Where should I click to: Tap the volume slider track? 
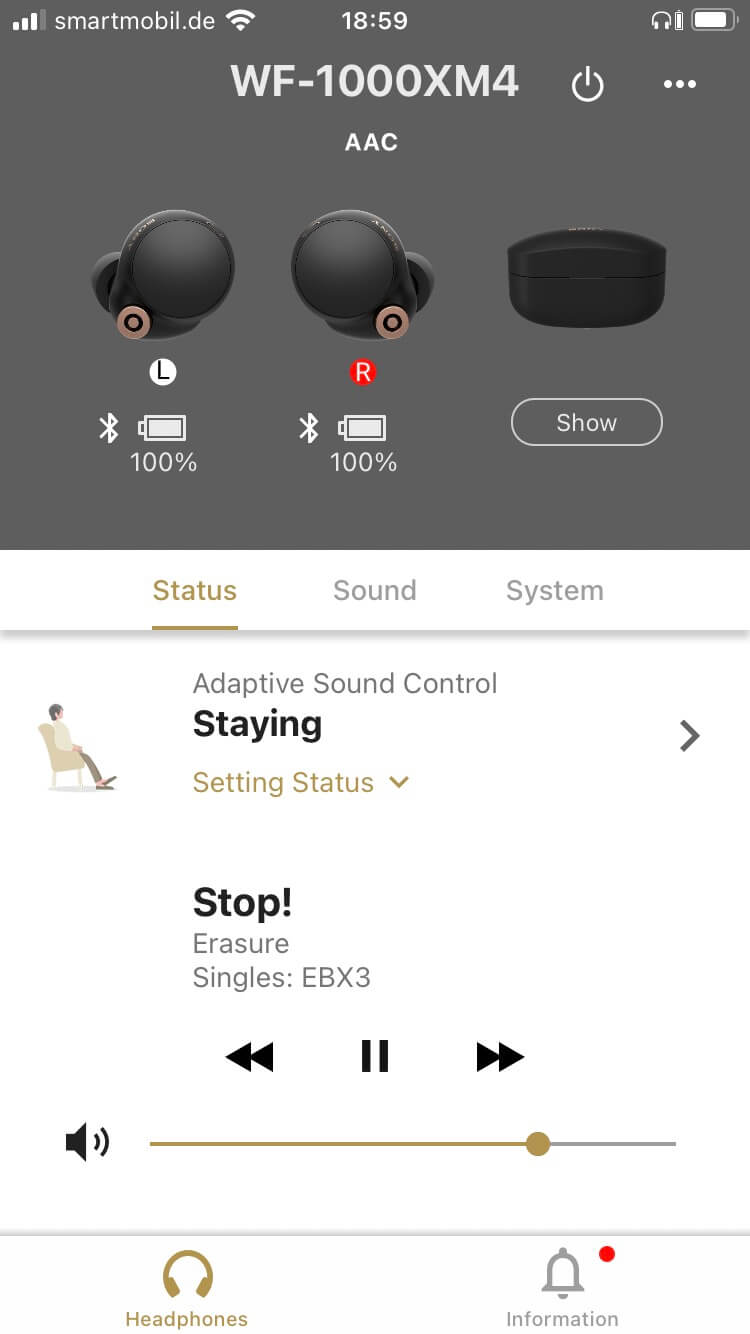coord(413,1143)
